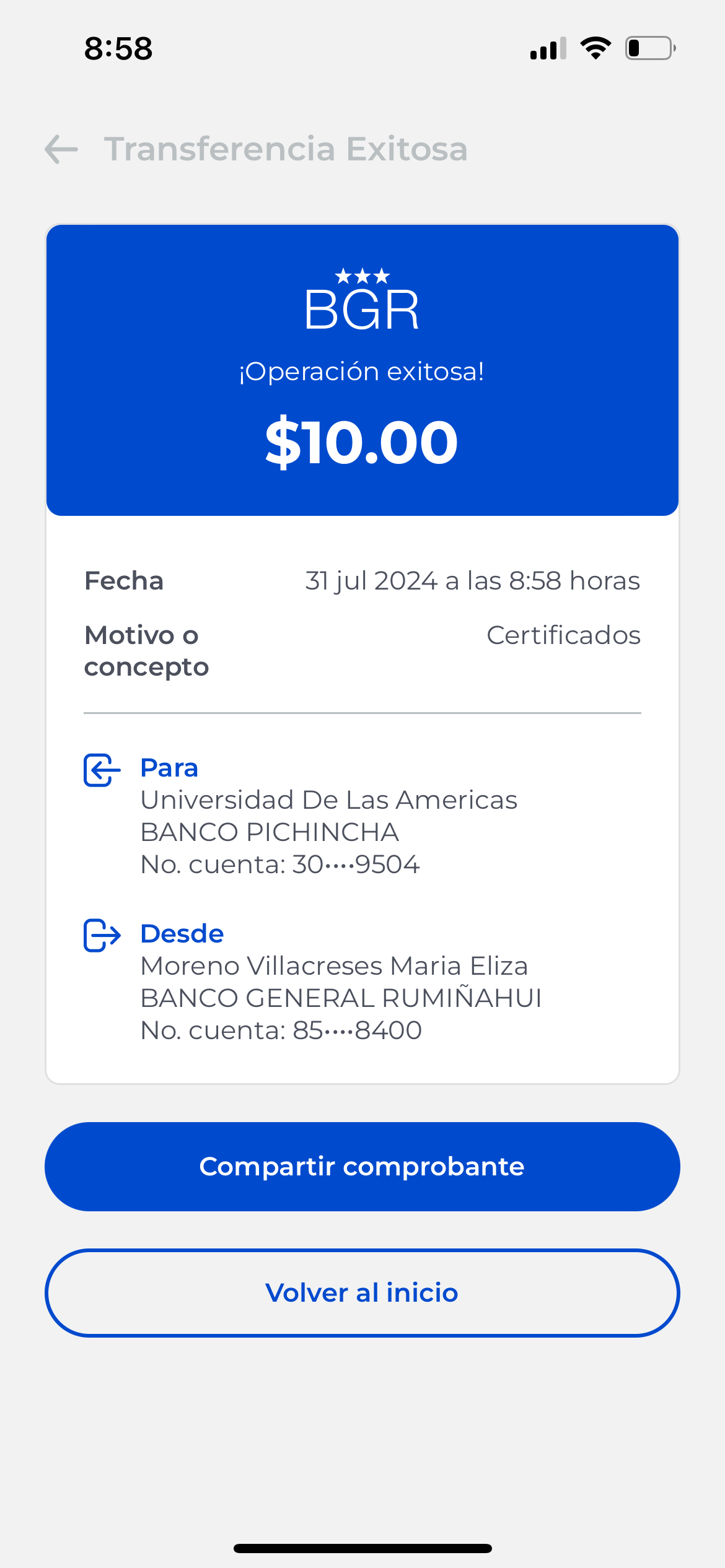The height and width of the screenshot is (1568, 725).
Task: Share the receipt via Compartir comprobante
Action: click(x=362, y=1166)
